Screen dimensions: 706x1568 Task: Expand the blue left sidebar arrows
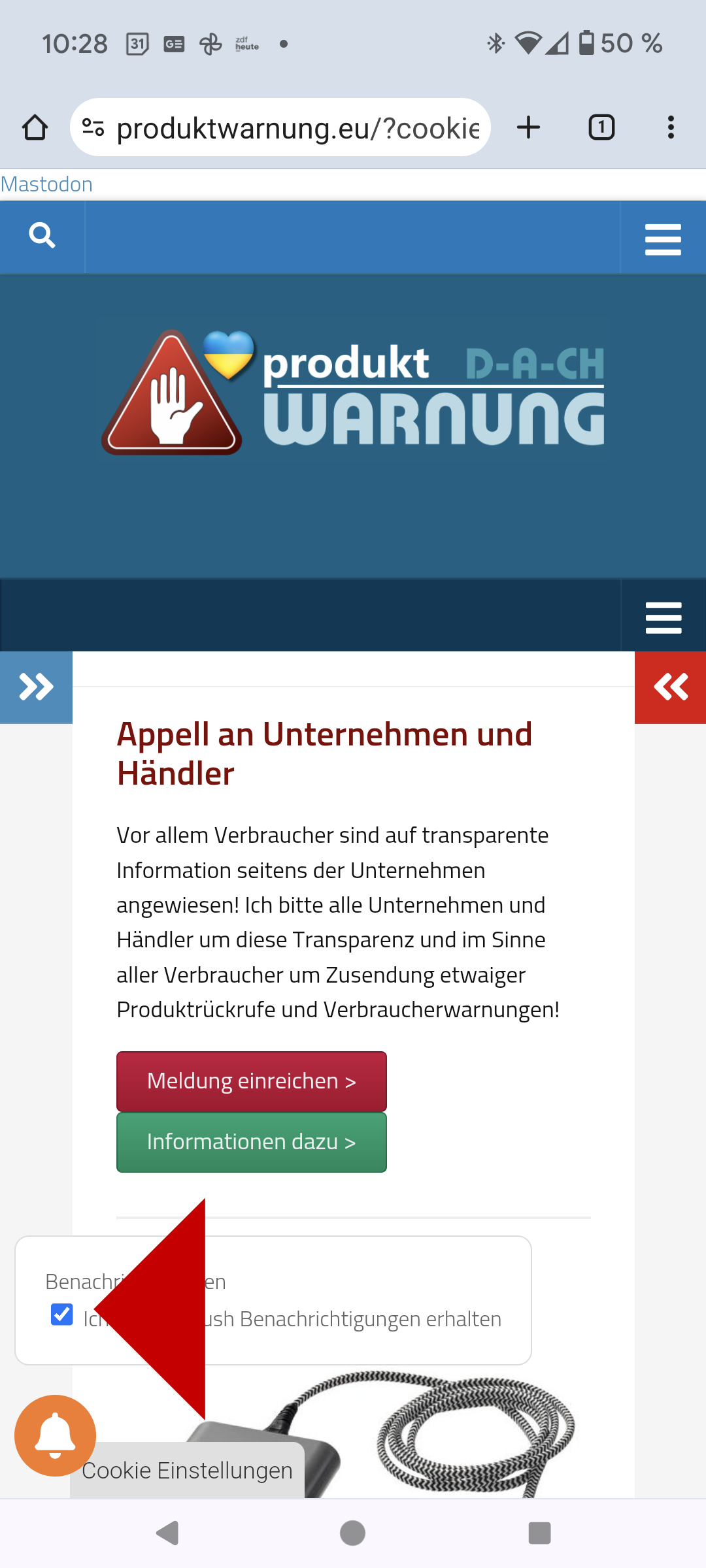click(x=36, y=687)
